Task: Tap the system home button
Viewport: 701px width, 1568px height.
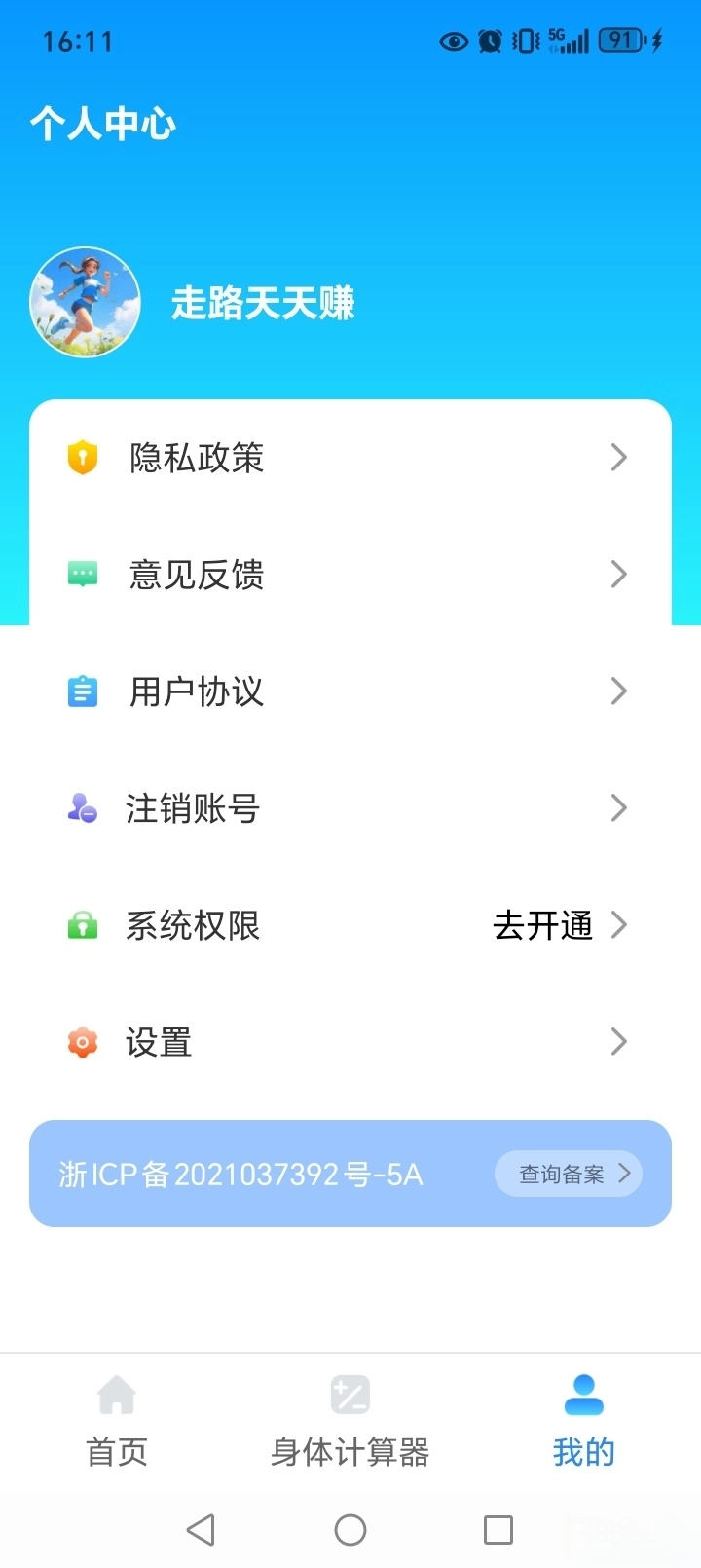Action: coord(350,1530)
